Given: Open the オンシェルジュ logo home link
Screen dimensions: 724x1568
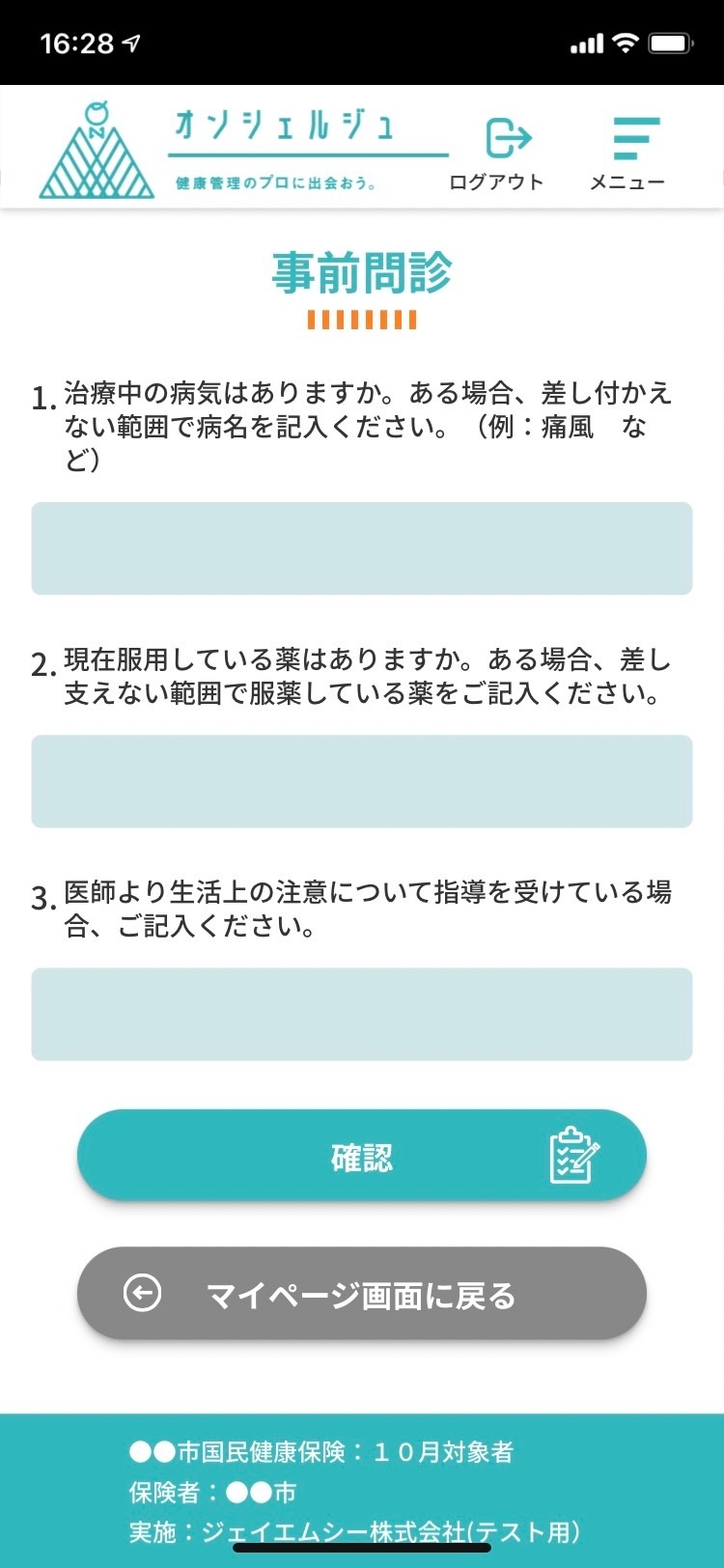Looking at the screenshot, I should click(241, 150).
